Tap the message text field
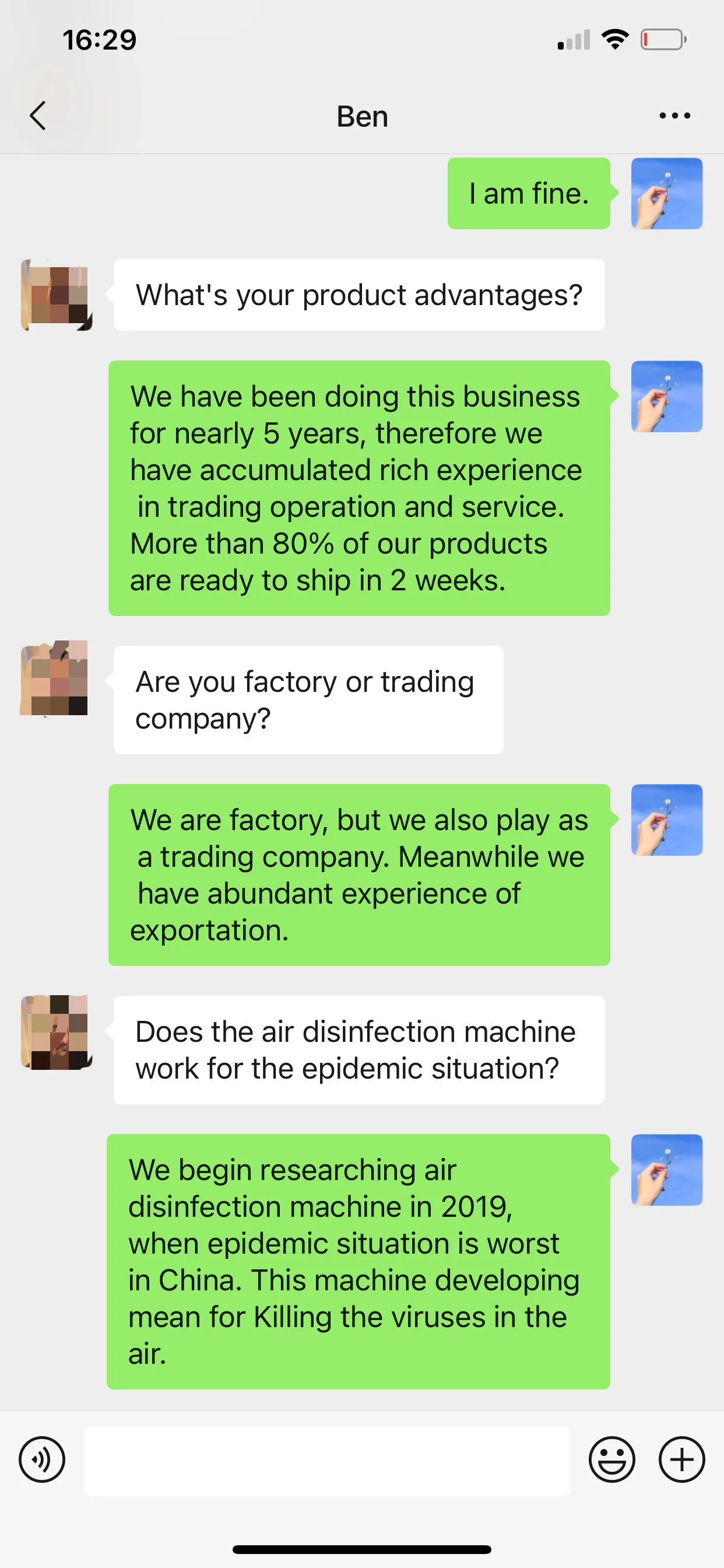Screen dimensions: 724x1568 326,1459
